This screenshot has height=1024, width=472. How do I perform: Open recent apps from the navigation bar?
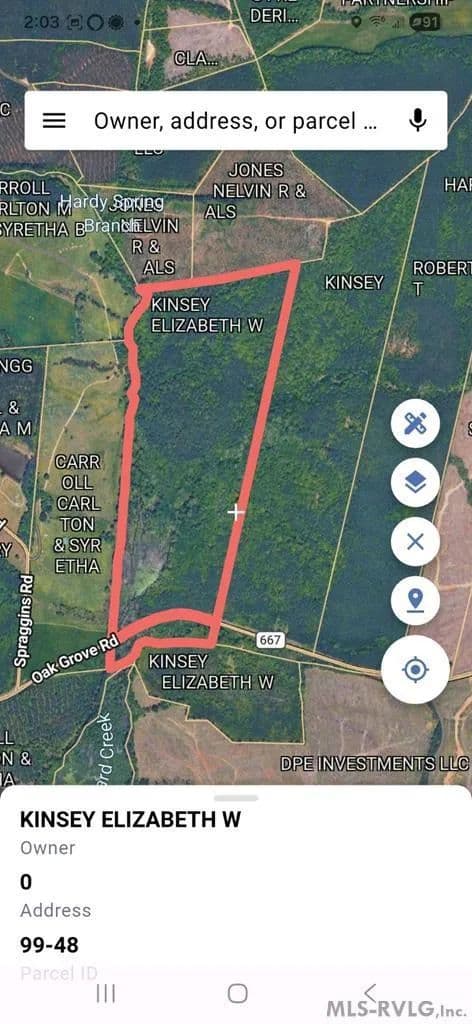[106, 993]
